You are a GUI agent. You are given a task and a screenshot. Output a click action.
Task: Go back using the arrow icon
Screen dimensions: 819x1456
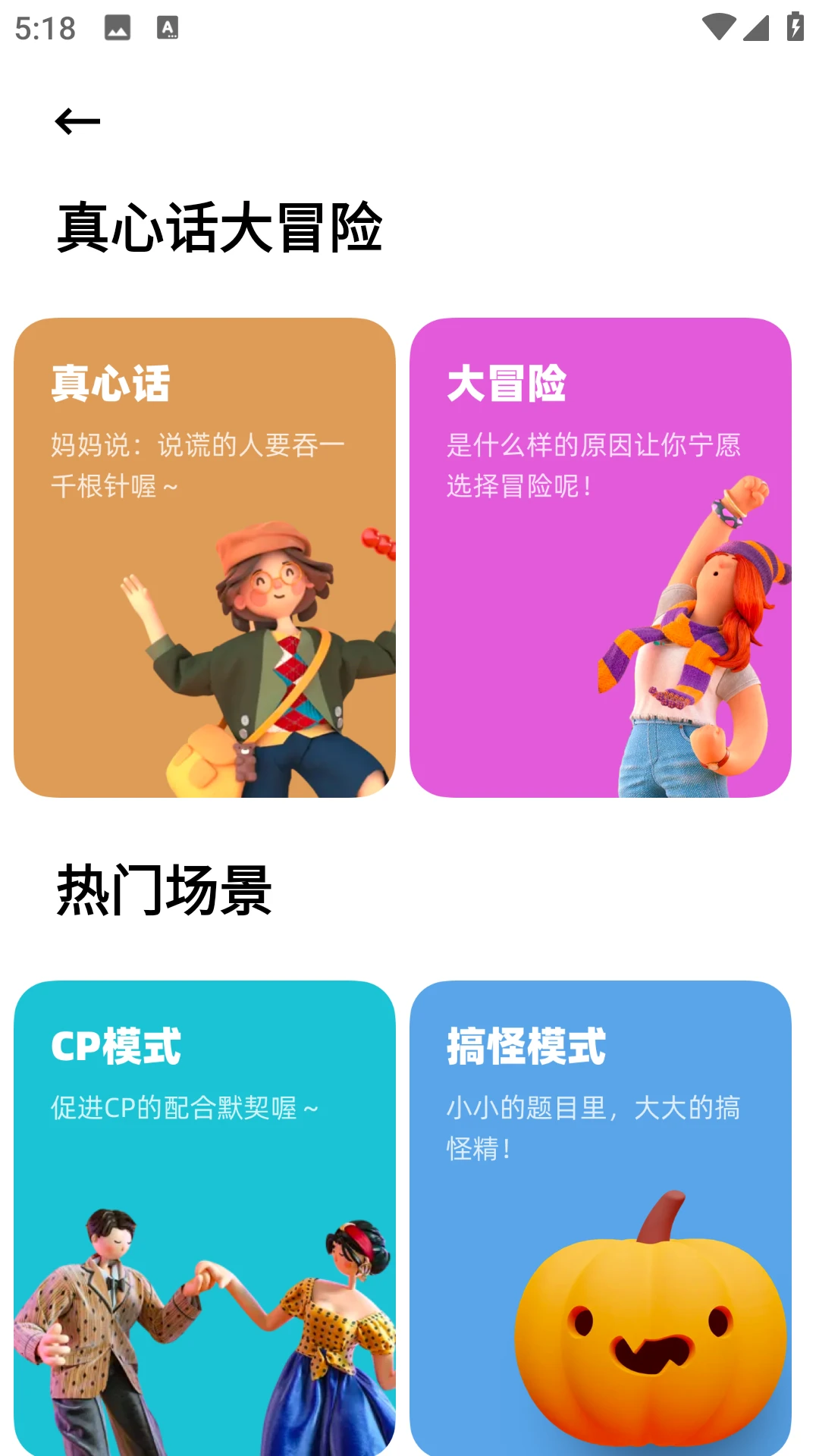[77, 121]
